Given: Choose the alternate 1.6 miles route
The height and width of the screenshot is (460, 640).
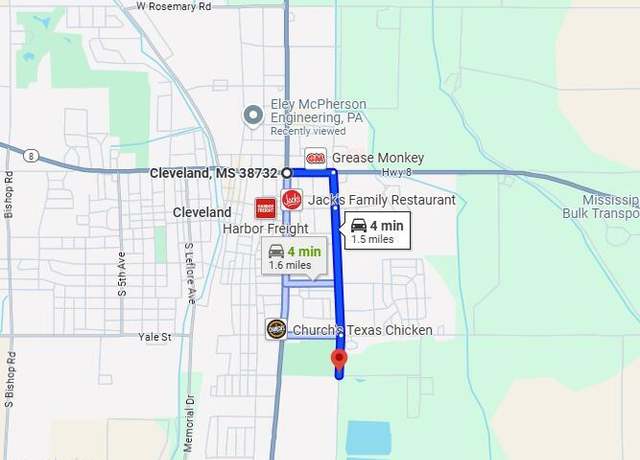Looking at the screenshot, I should pyautogui.click(x=294, y=257).
